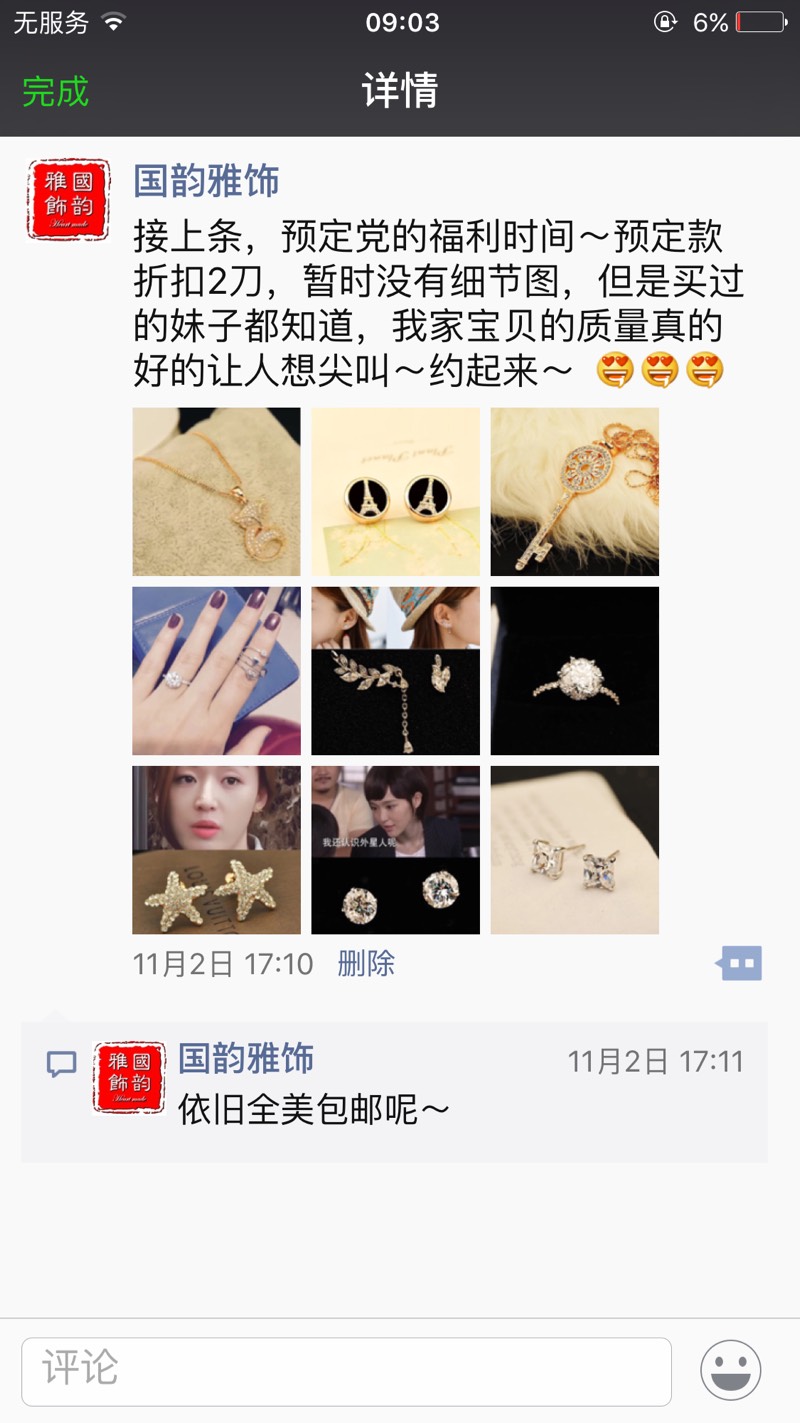800x1423 pixels.
Task: View the cat pendant necklace photo
Action: click(x=216, y=491)
